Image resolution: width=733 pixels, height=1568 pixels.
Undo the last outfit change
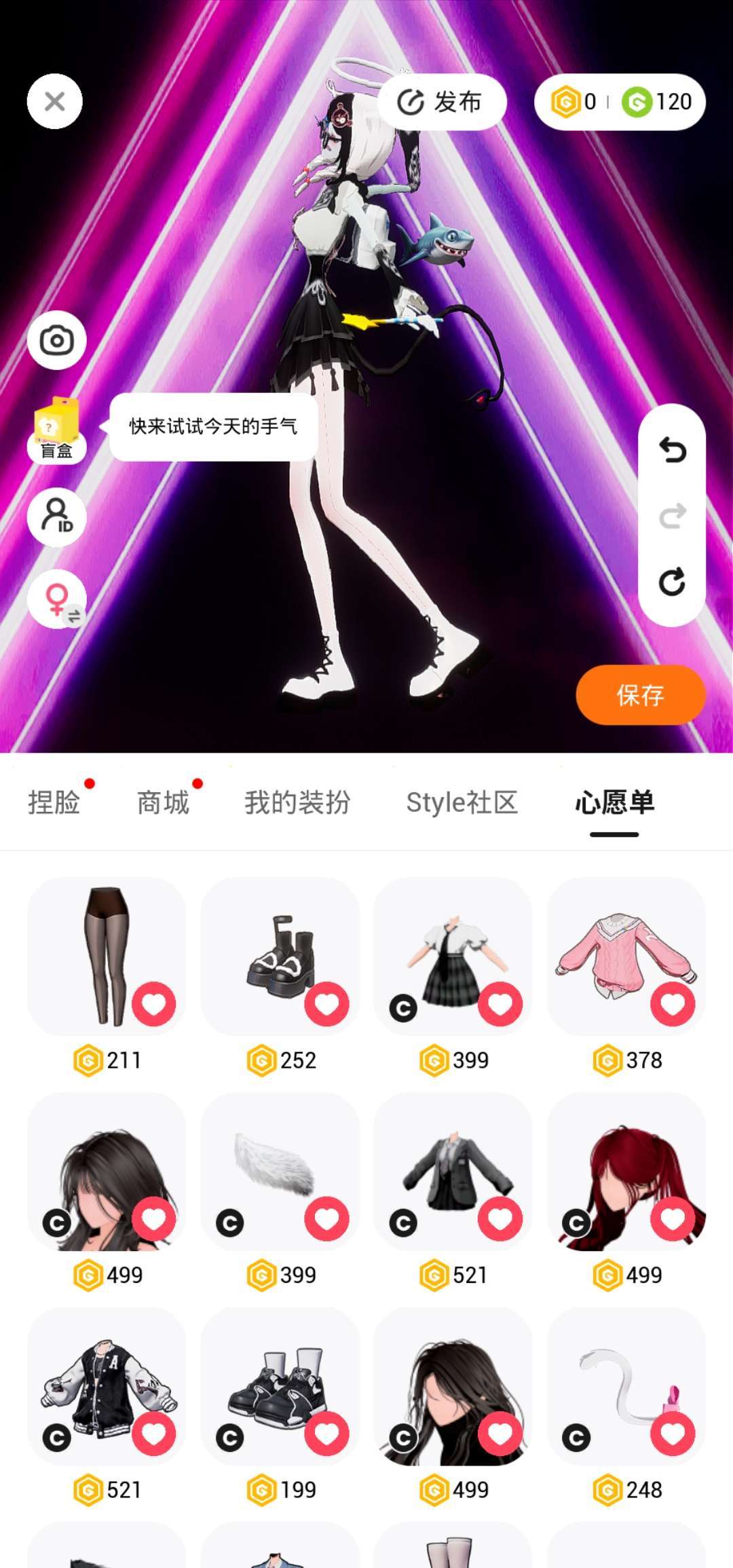pyautogui.click(x=672, y=450)
